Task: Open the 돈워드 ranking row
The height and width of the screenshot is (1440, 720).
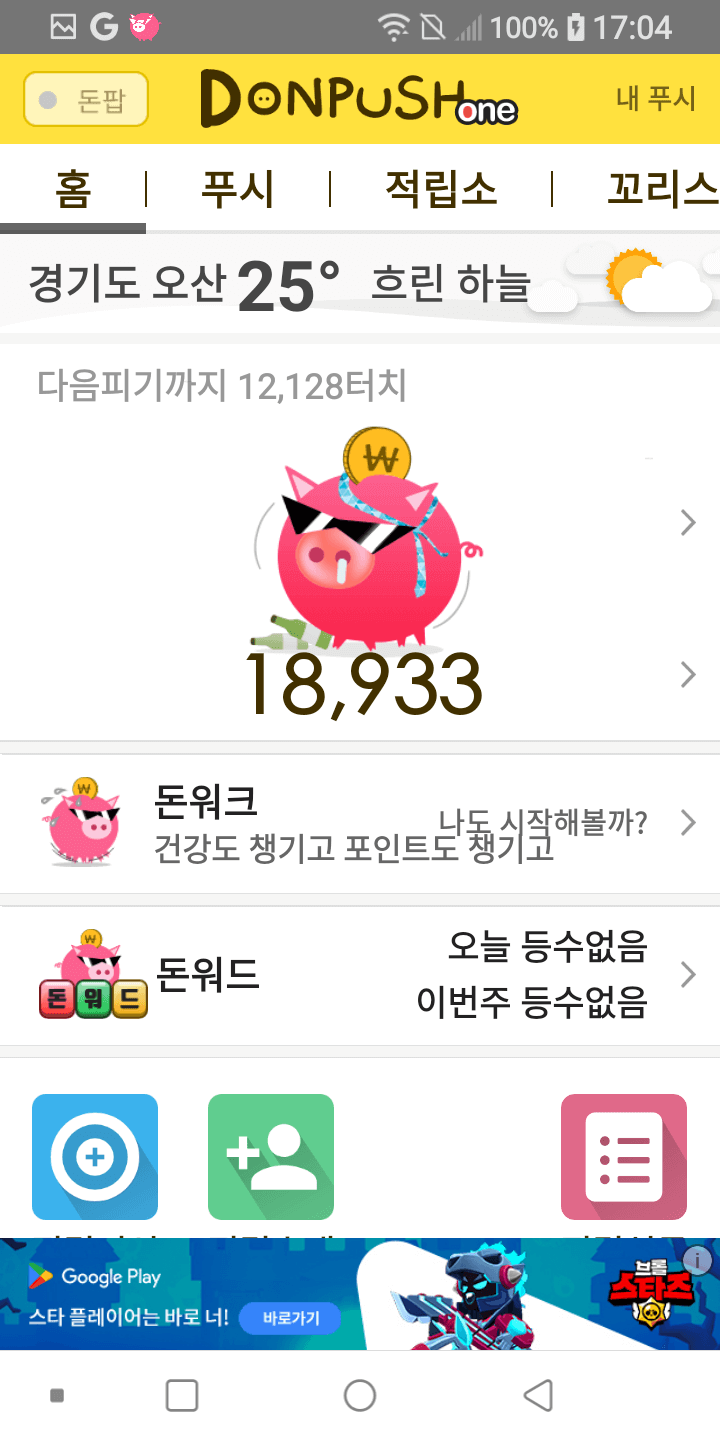Action: coord(360,975)
